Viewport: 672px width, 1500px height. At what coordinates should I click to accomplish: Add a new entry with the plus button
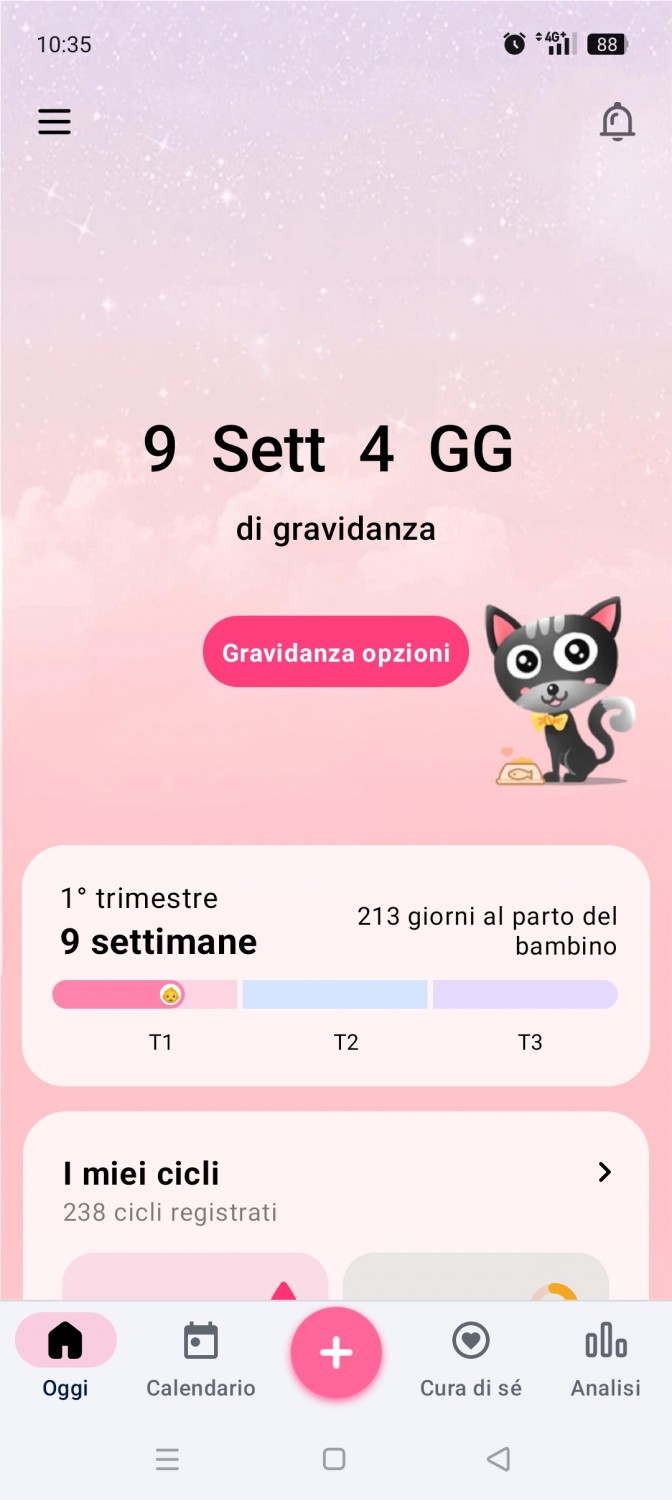(x=336, y=1353)
